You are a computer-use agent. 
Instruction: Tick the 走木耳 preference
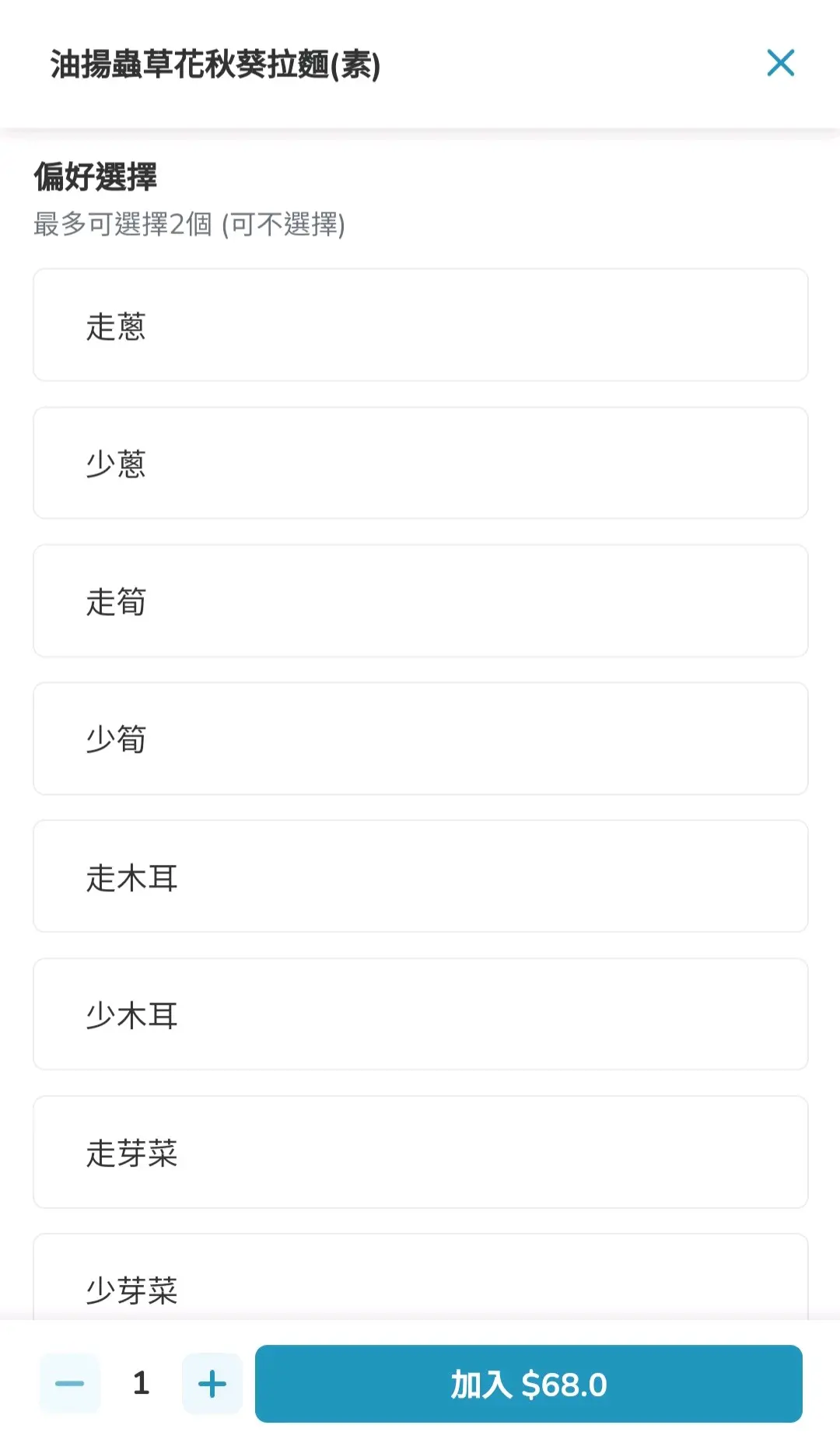[x=420, y=876]
